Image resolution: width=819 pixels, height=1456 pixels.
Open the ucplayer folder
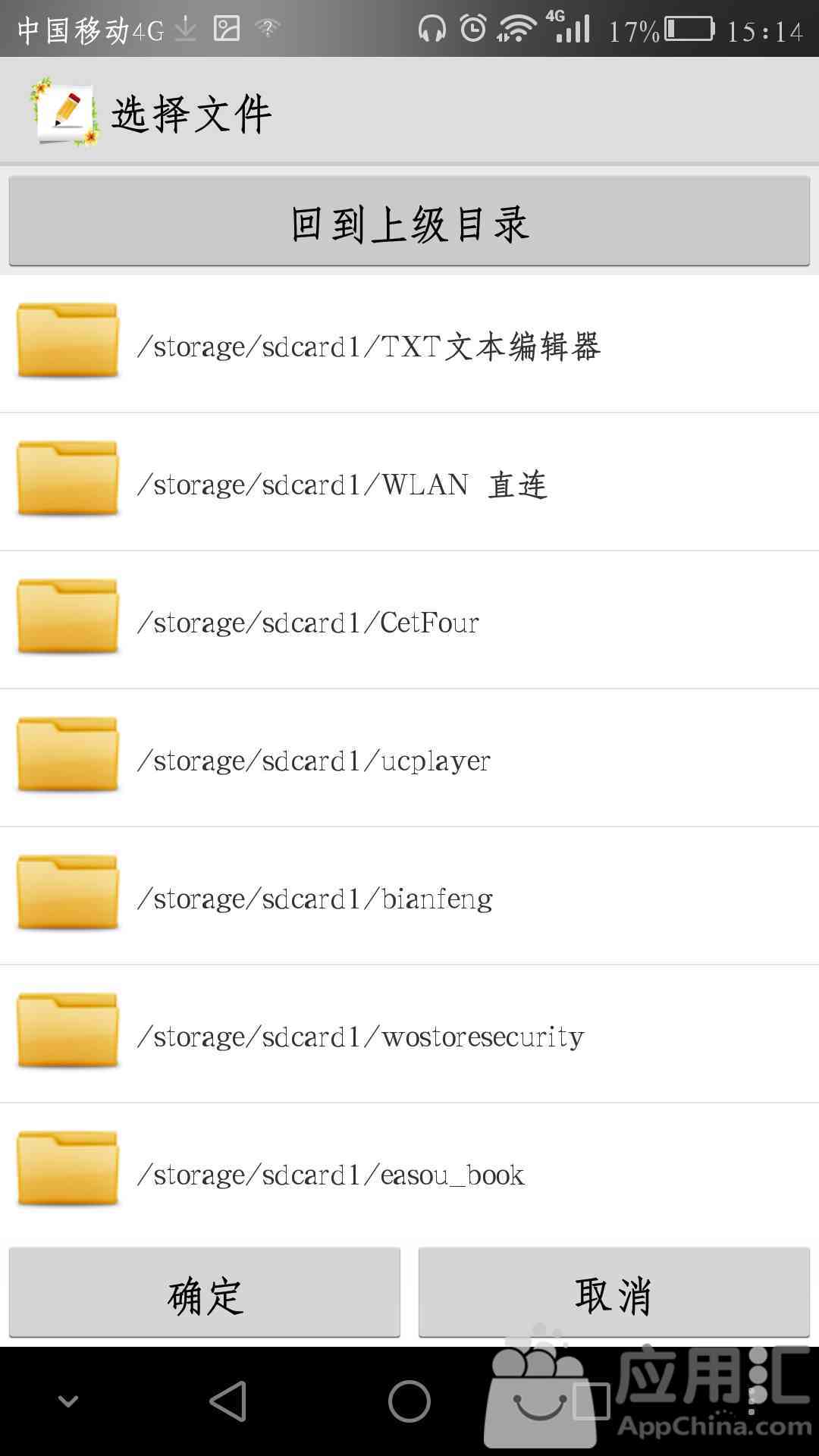tap(409, 758)
